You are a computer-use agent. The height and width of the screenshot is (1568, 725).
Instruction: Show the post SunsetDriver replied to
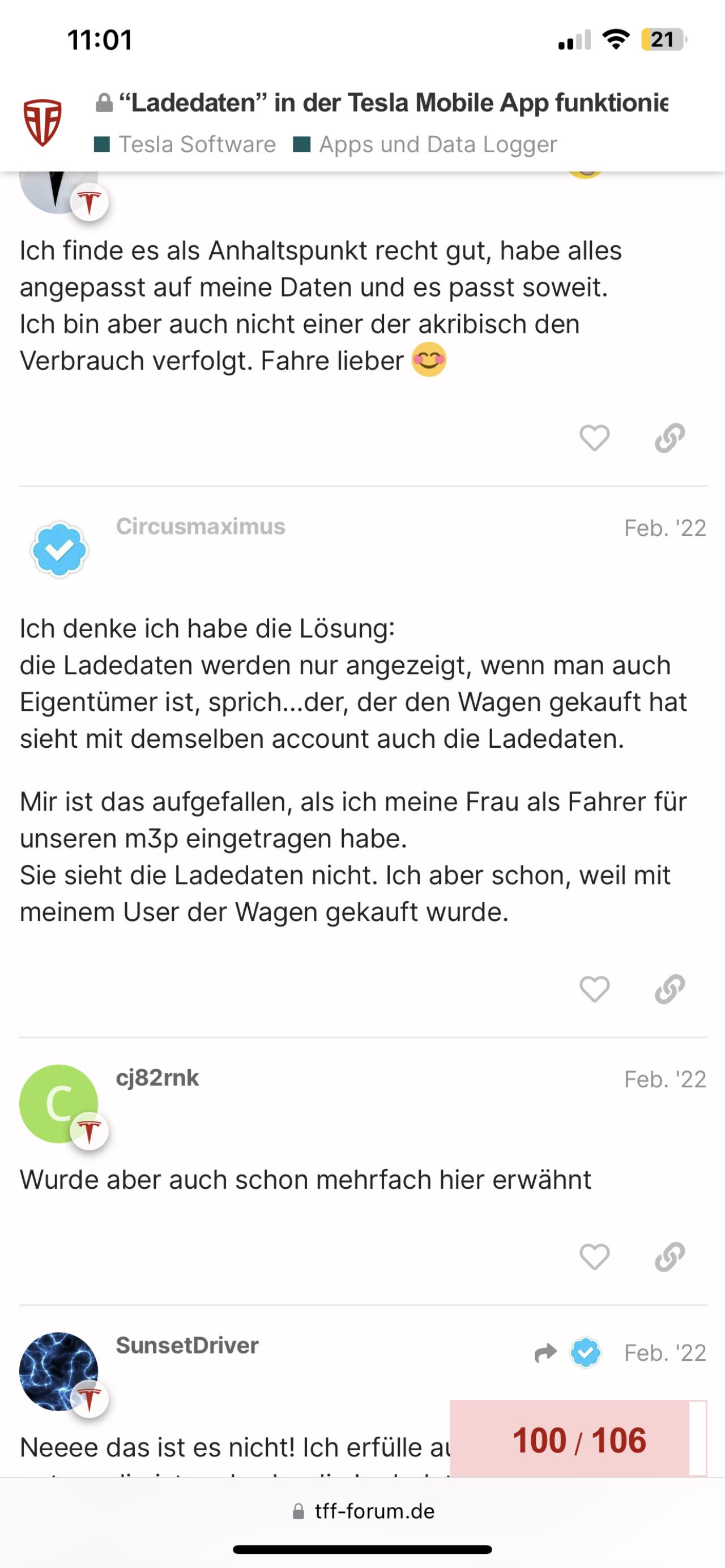[x=567, y=1352]
